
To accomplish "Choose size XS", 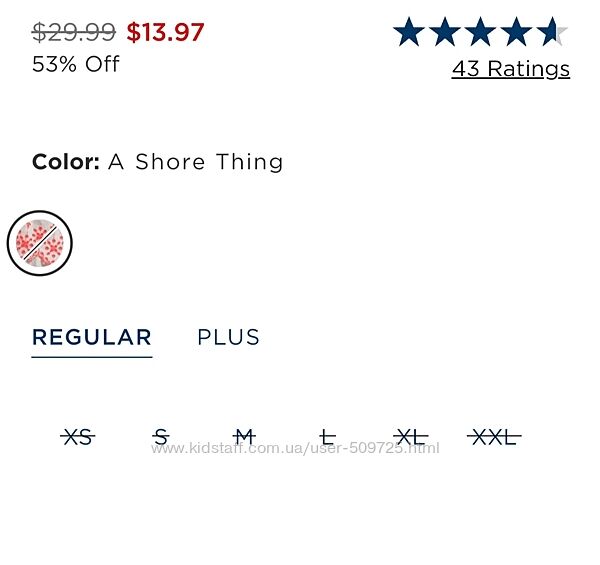I will [x=78, y=437].
